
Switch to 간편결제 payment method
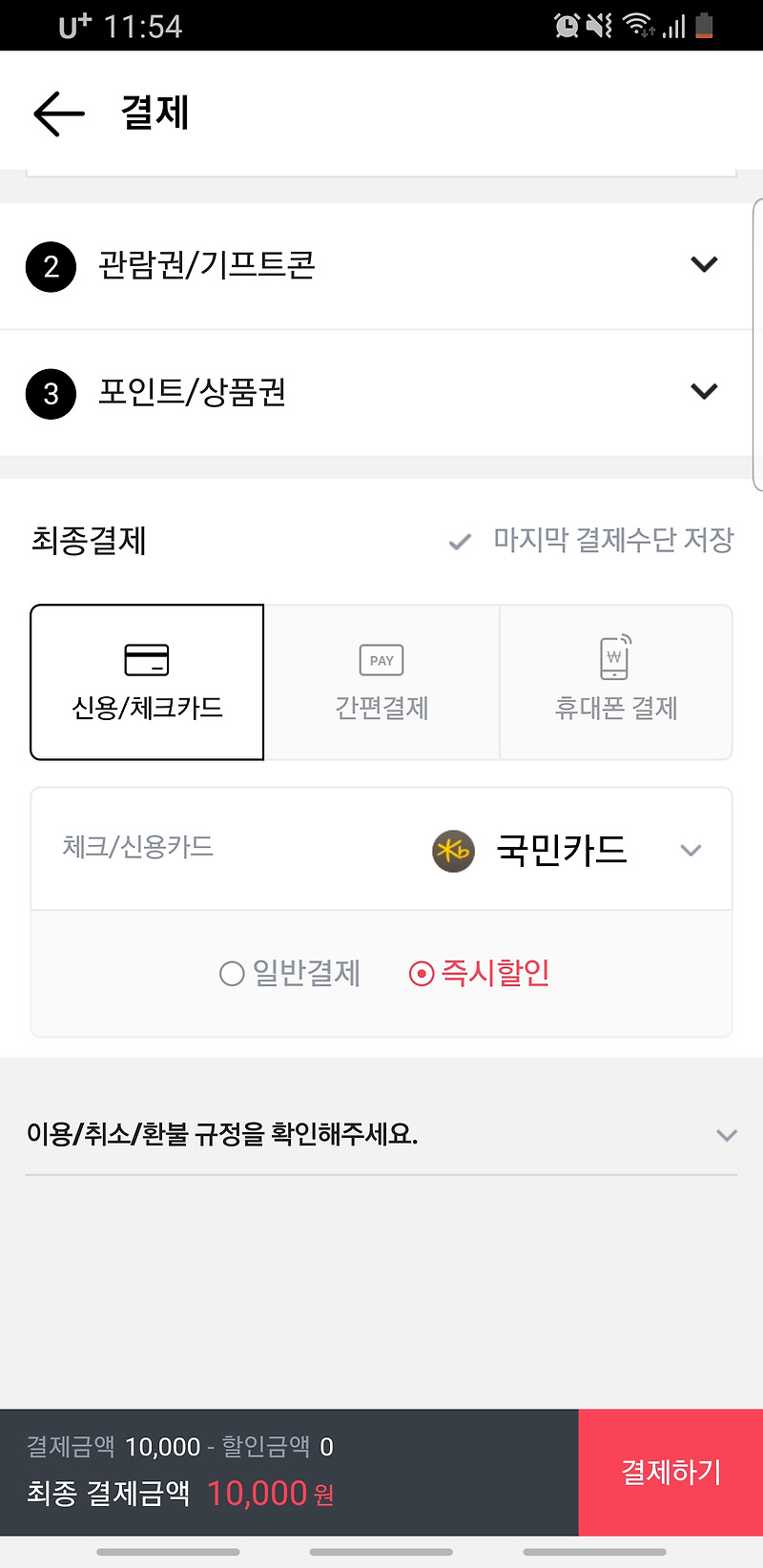click(x=381, y=682)
